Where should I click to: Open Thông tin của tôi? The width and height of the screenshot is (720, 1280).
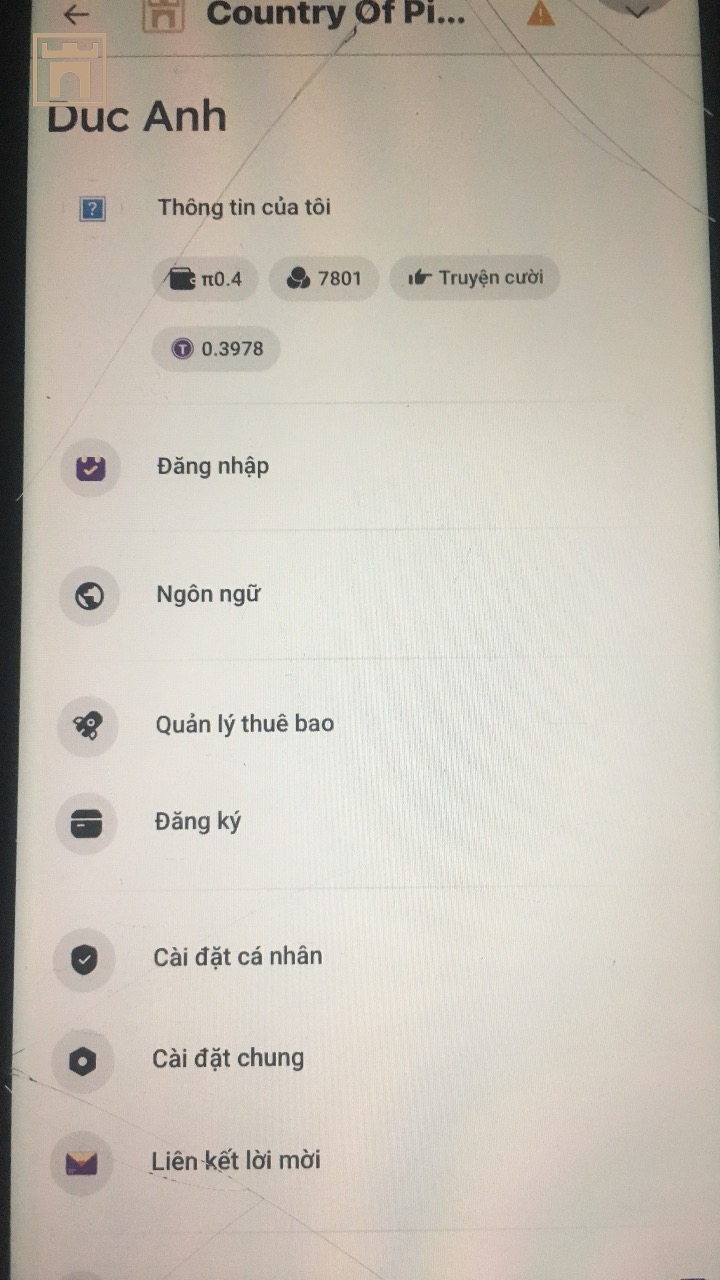[243, 208]
